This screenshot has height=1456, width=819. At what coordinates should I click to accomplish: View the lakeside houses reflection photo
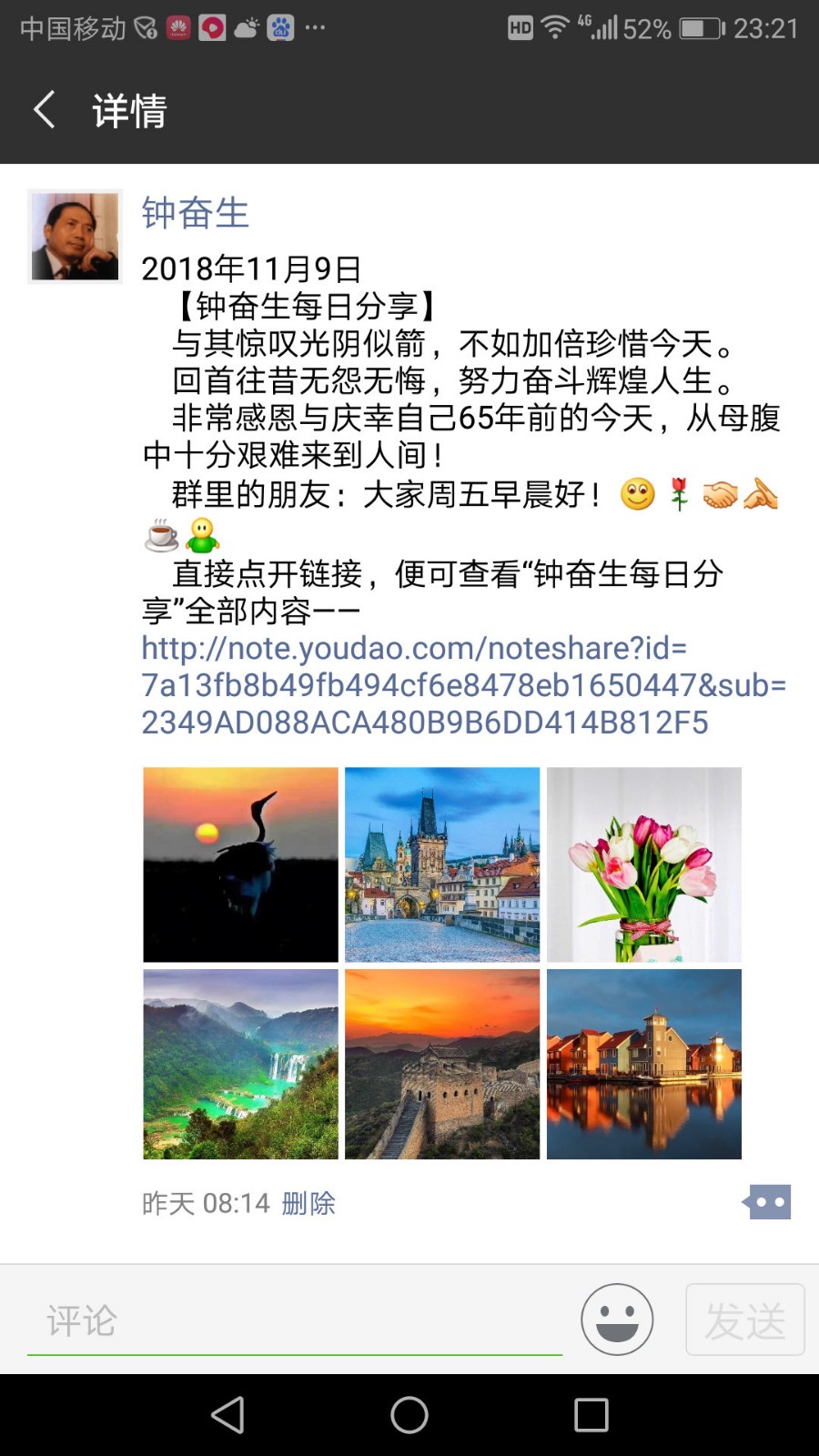tap(644, 1064)
